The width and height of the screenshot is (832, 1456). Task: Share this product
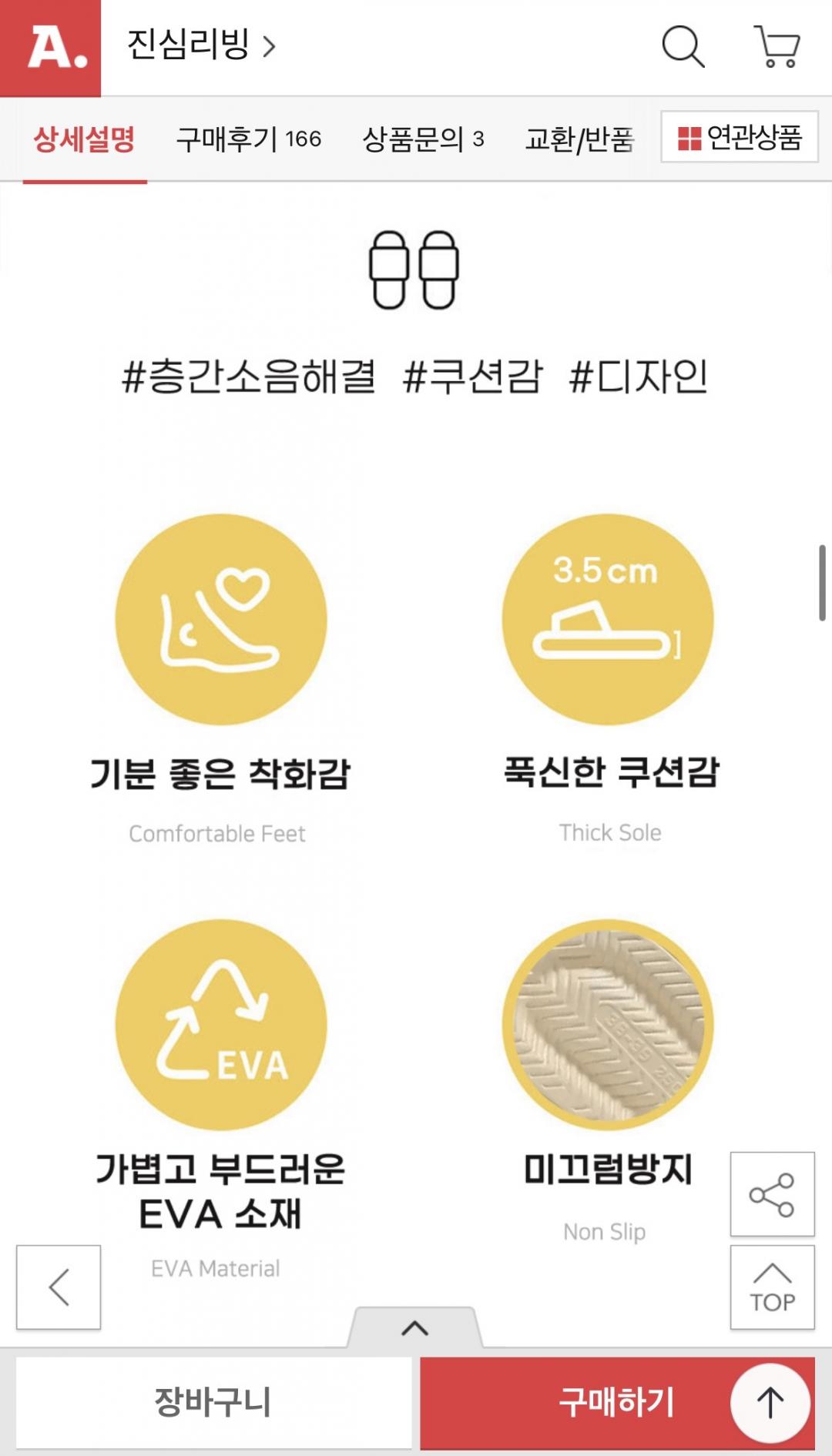772,1194
